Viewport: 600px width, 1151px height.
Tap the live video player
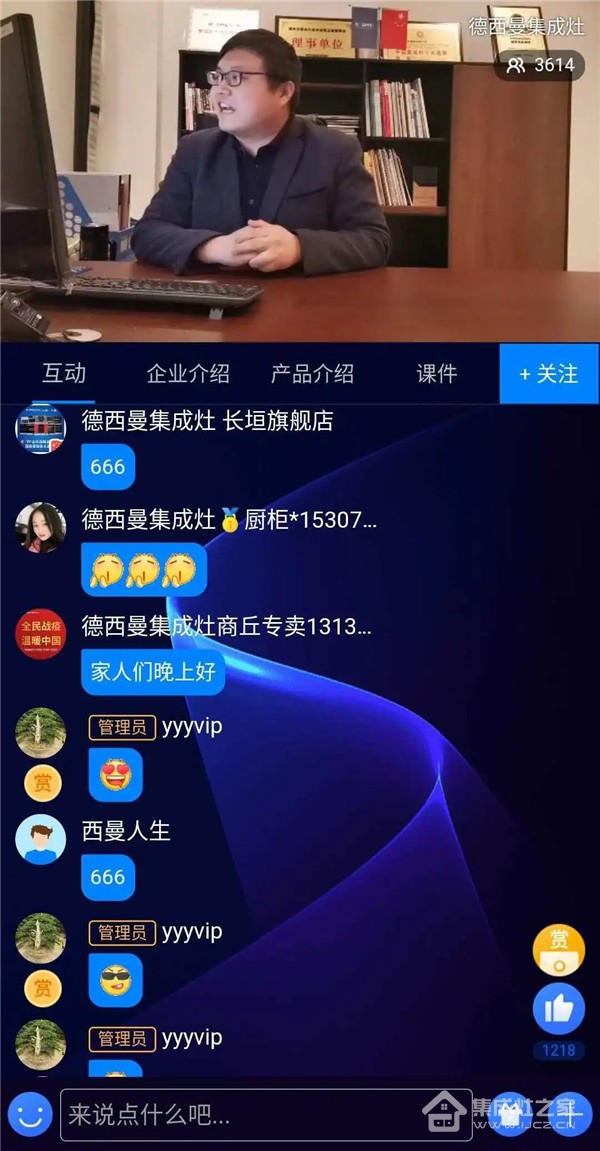[300, 170]
